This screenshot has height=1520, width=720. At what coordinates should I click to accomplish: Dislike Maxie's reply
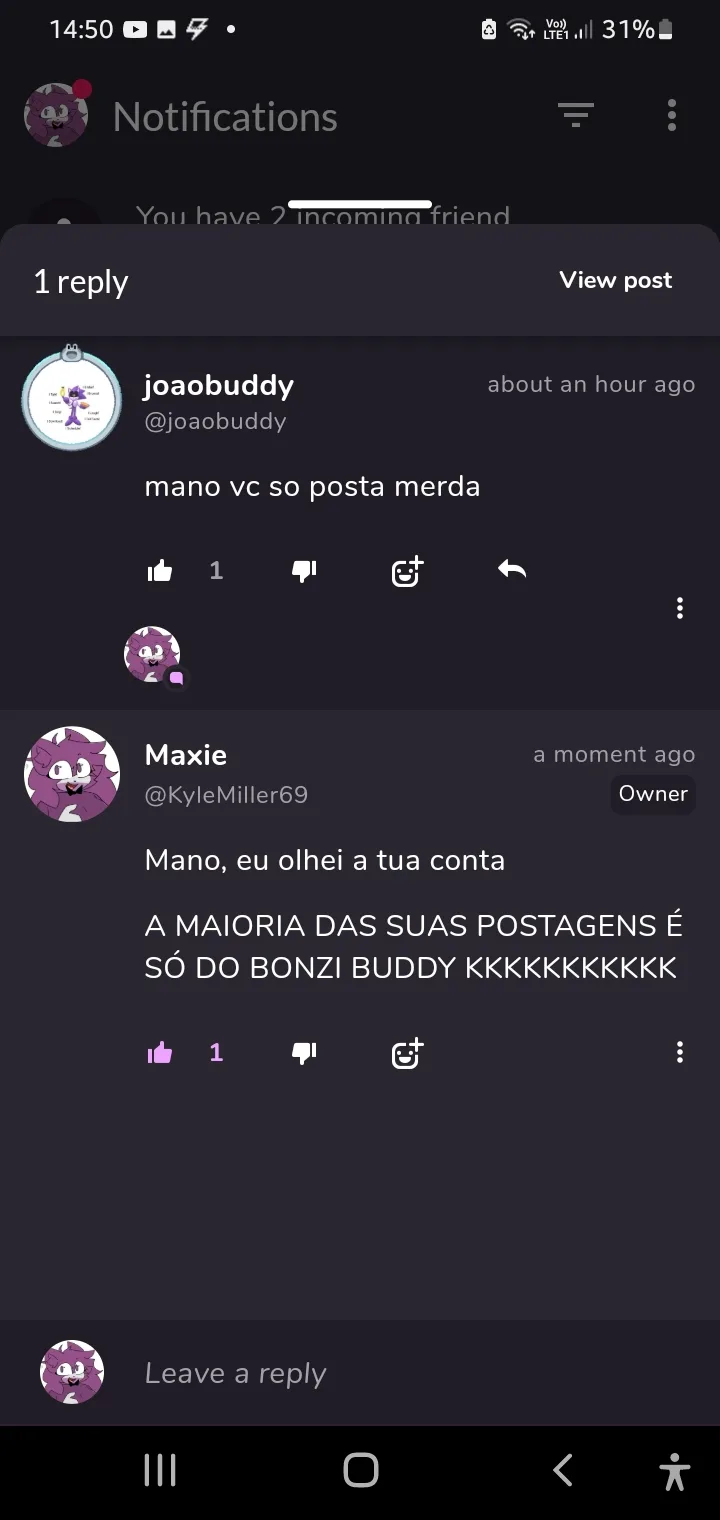pos(304,1052)
